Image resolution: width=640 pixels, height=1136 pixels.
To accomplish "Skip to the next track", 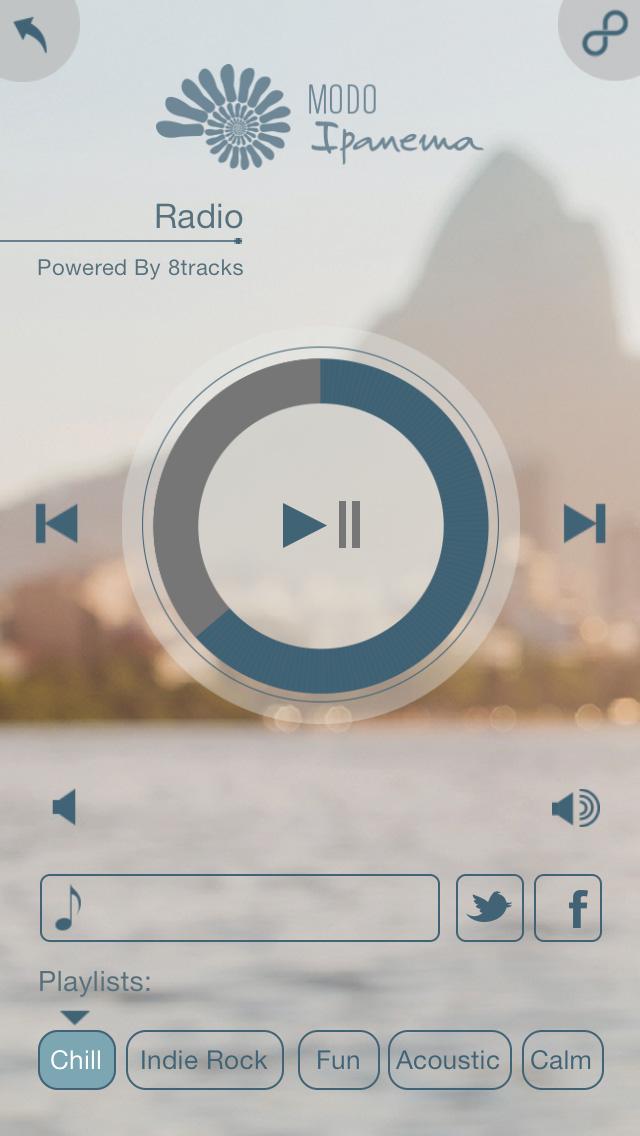I will (x=584, y=524).
